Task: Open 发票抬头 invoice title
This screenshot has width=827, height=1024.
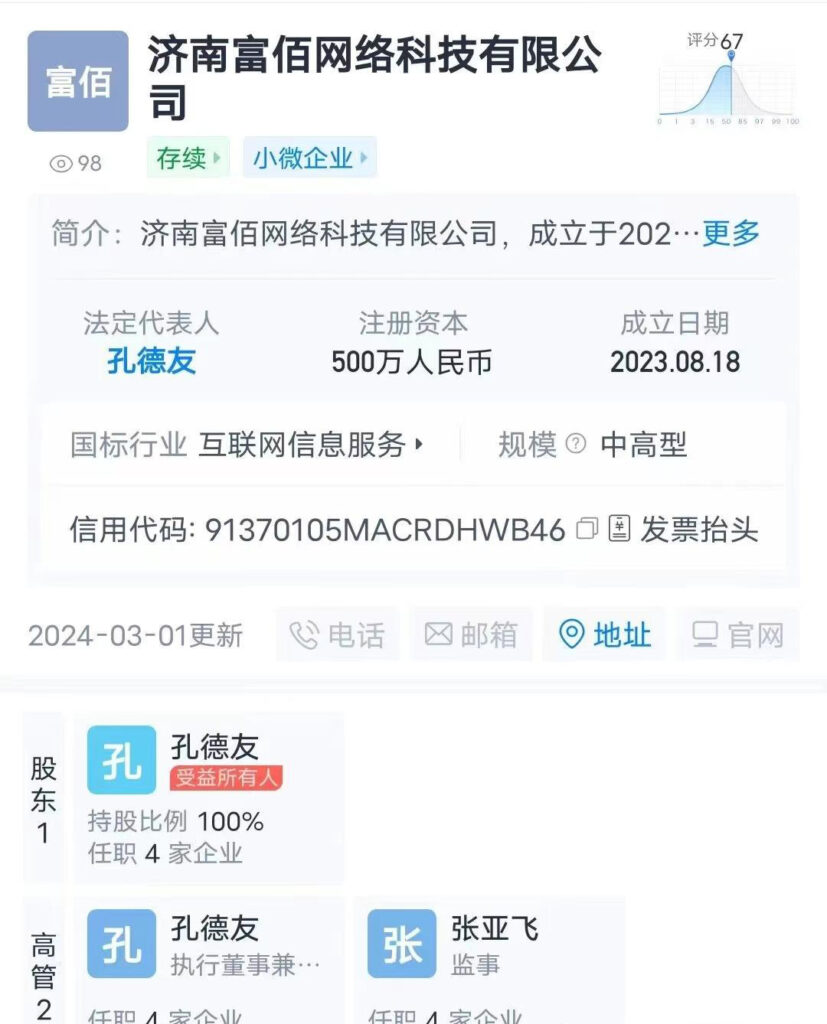Action: pos(688,529)
